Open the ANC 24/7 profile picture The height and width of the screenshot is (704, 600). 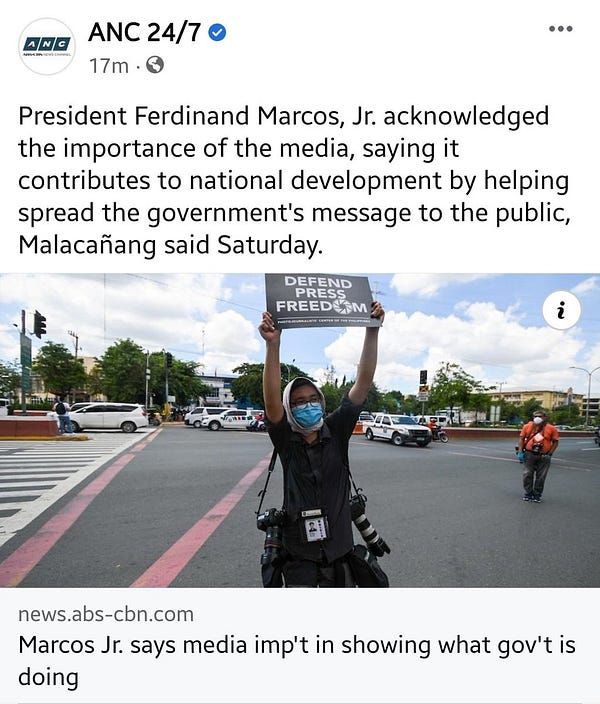click(x=47, y=46)
